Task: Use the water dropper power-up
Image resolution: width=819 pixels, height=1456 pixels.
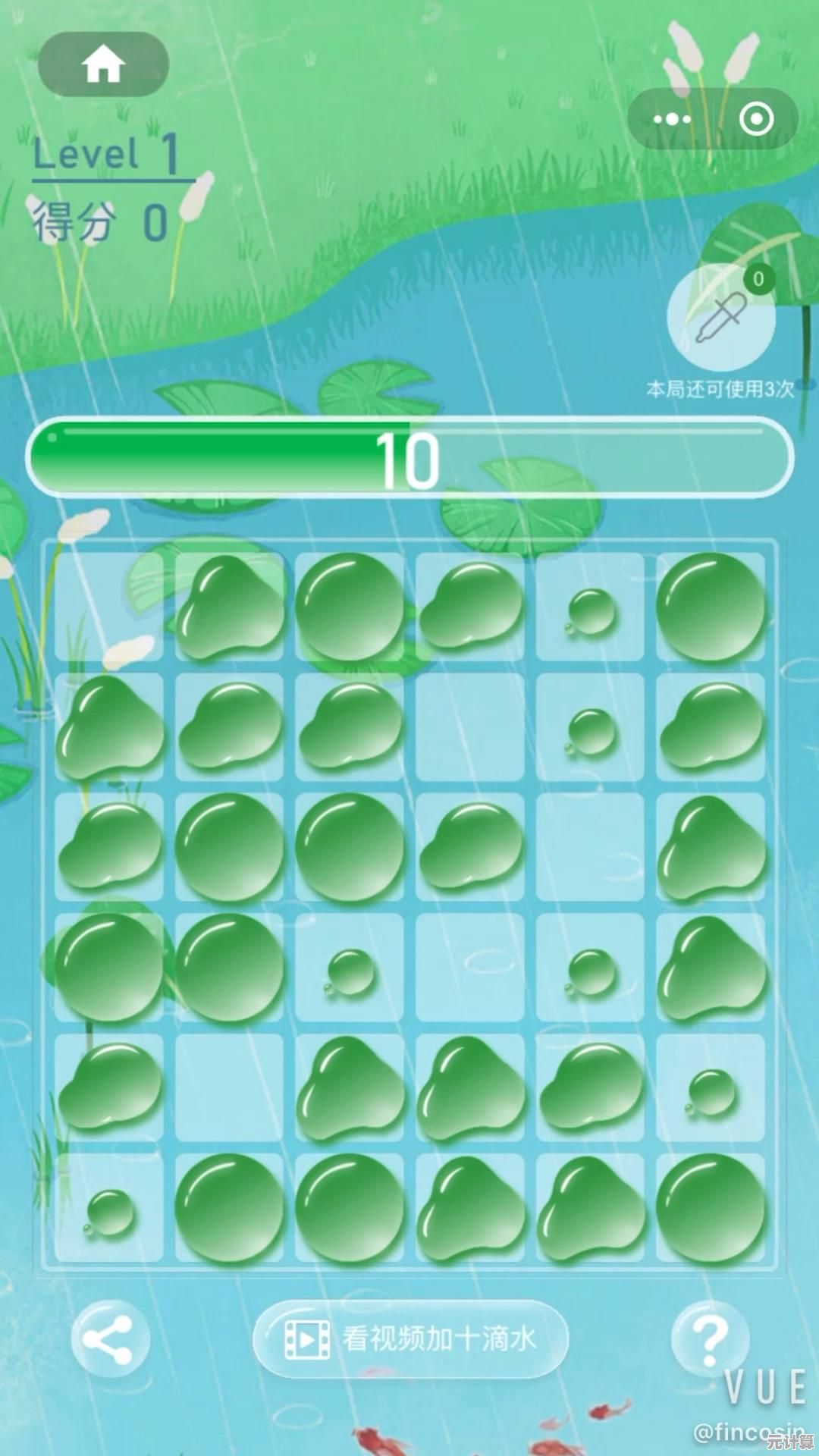Action: (720, 318)
